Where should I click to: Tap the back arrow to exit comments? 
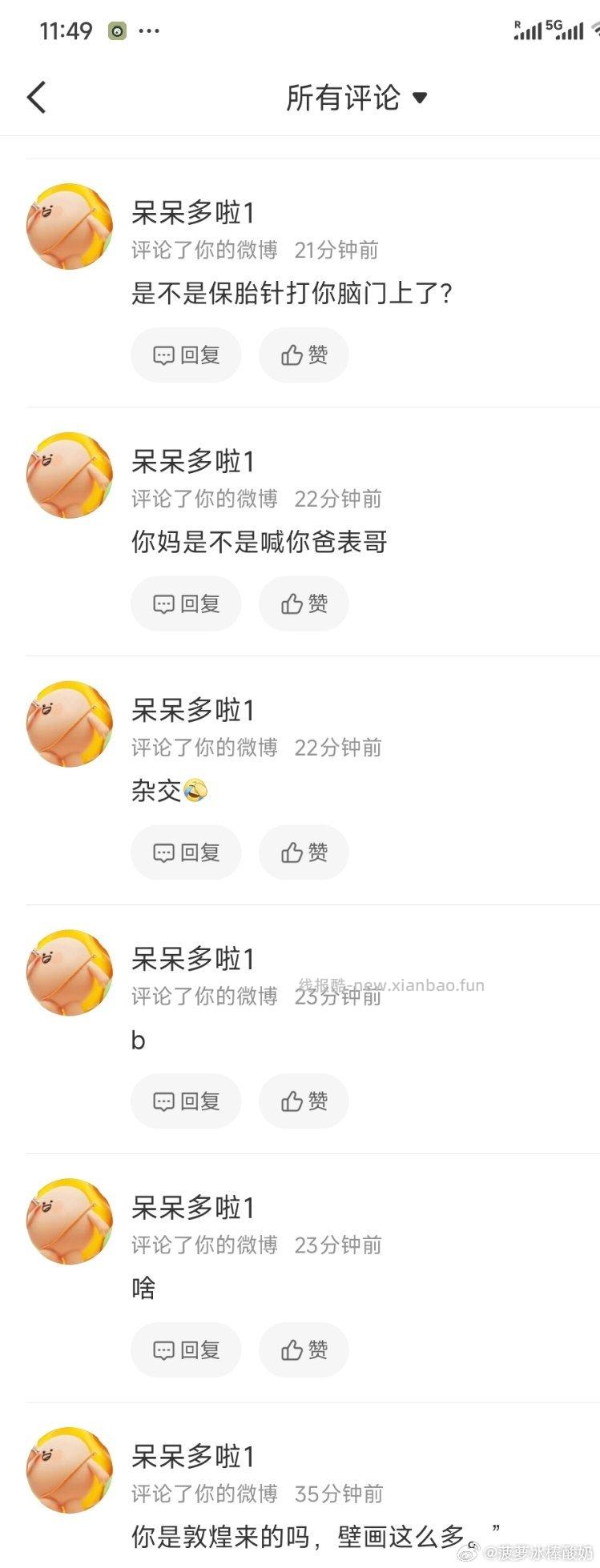[x=36, y=96]
